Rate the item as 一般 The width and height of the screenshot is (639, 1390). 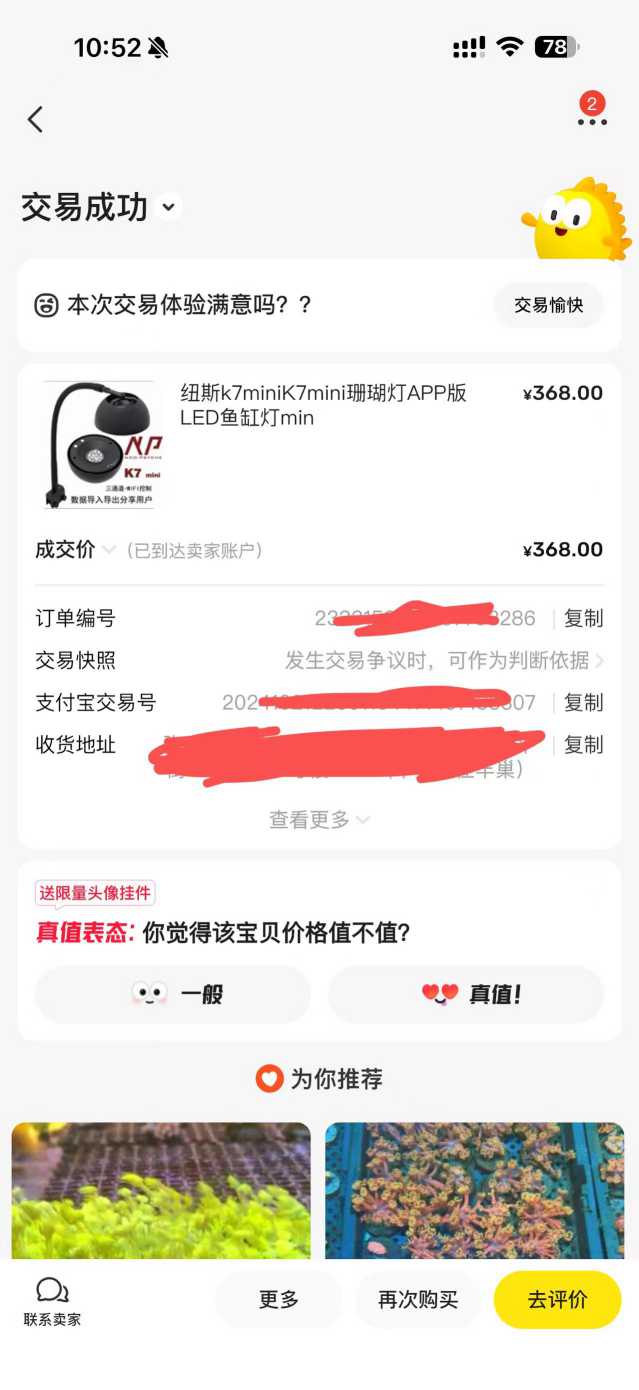pyautogui.click(x=173, y=994)
